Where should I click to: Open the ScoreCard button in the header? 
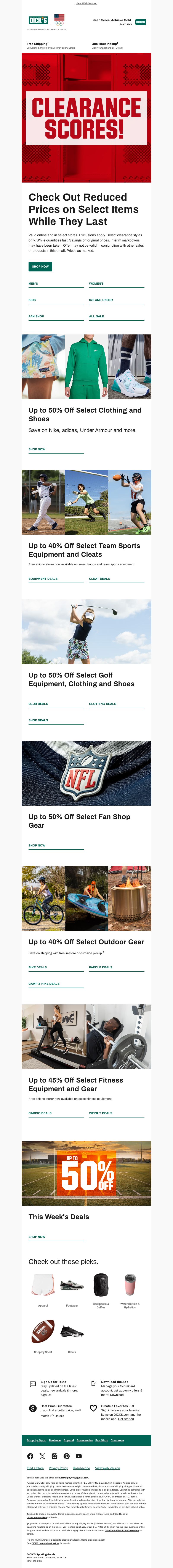(x=141, y=22)
